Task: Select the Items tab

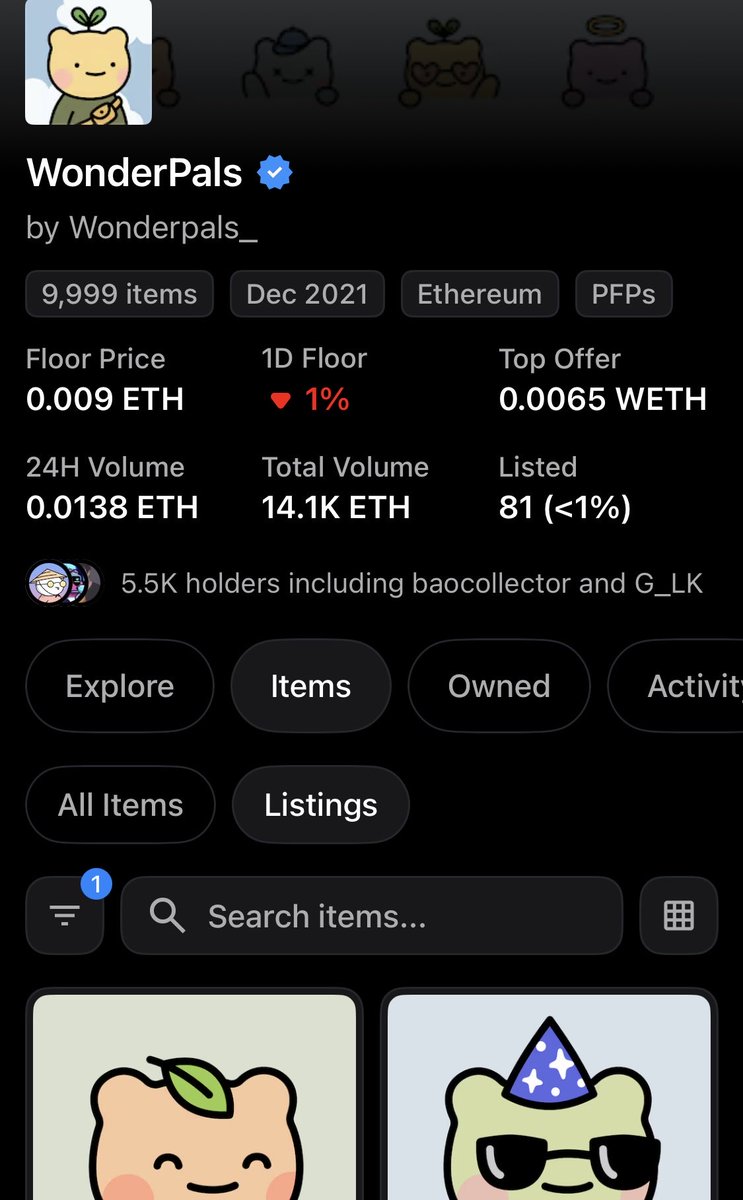Action: coord(311,686)
